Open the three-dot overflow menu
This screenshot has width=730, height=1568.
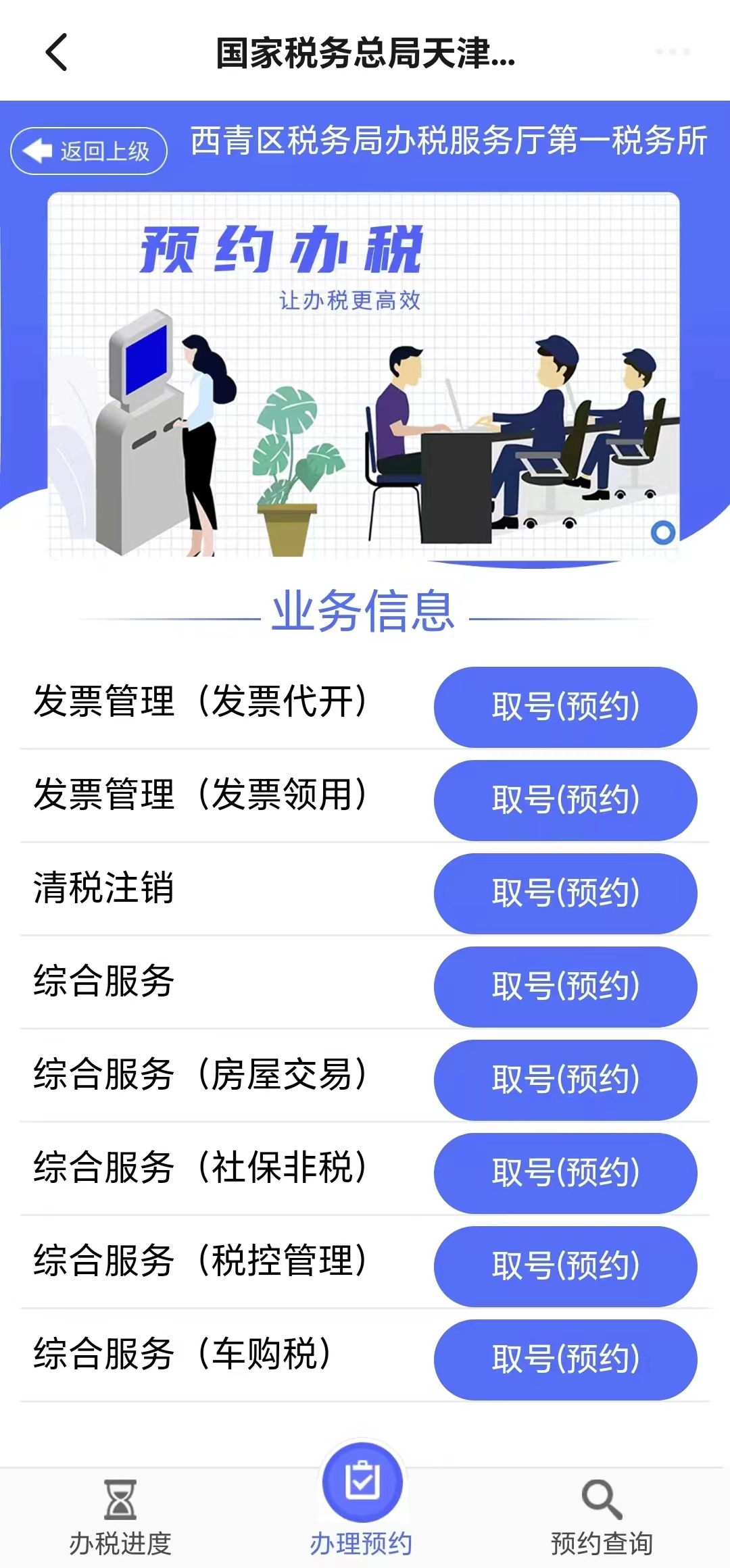pyautogui.click(x=673, y=52)
